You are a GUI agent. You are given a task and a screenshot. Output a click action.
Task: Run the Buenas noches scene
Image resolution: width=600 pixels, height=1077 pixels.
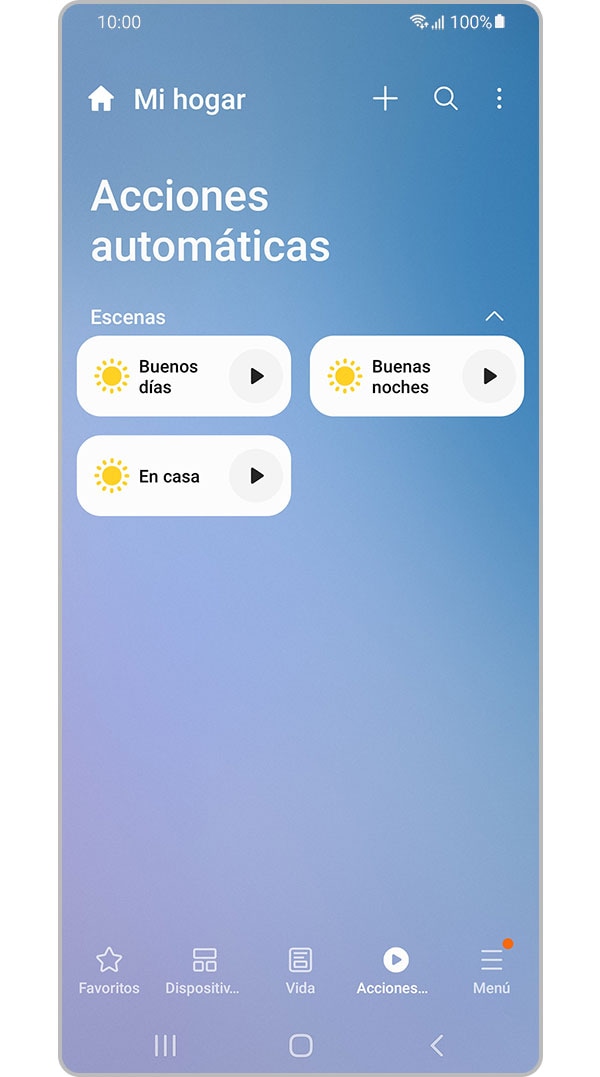pos(489,376)
